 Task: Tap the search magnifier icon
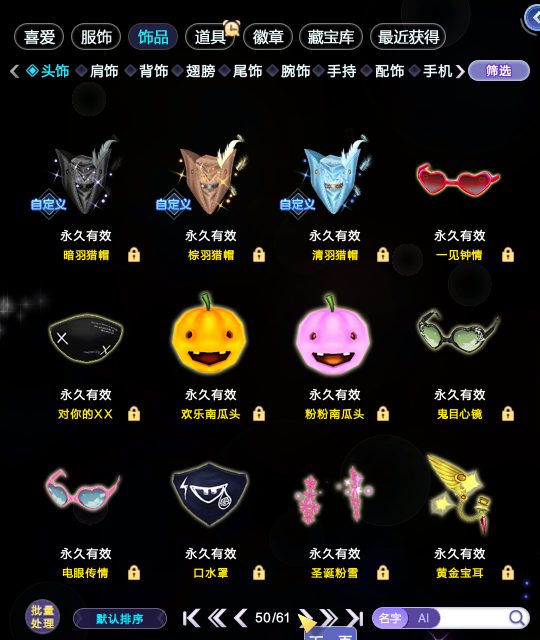(517, 618)
